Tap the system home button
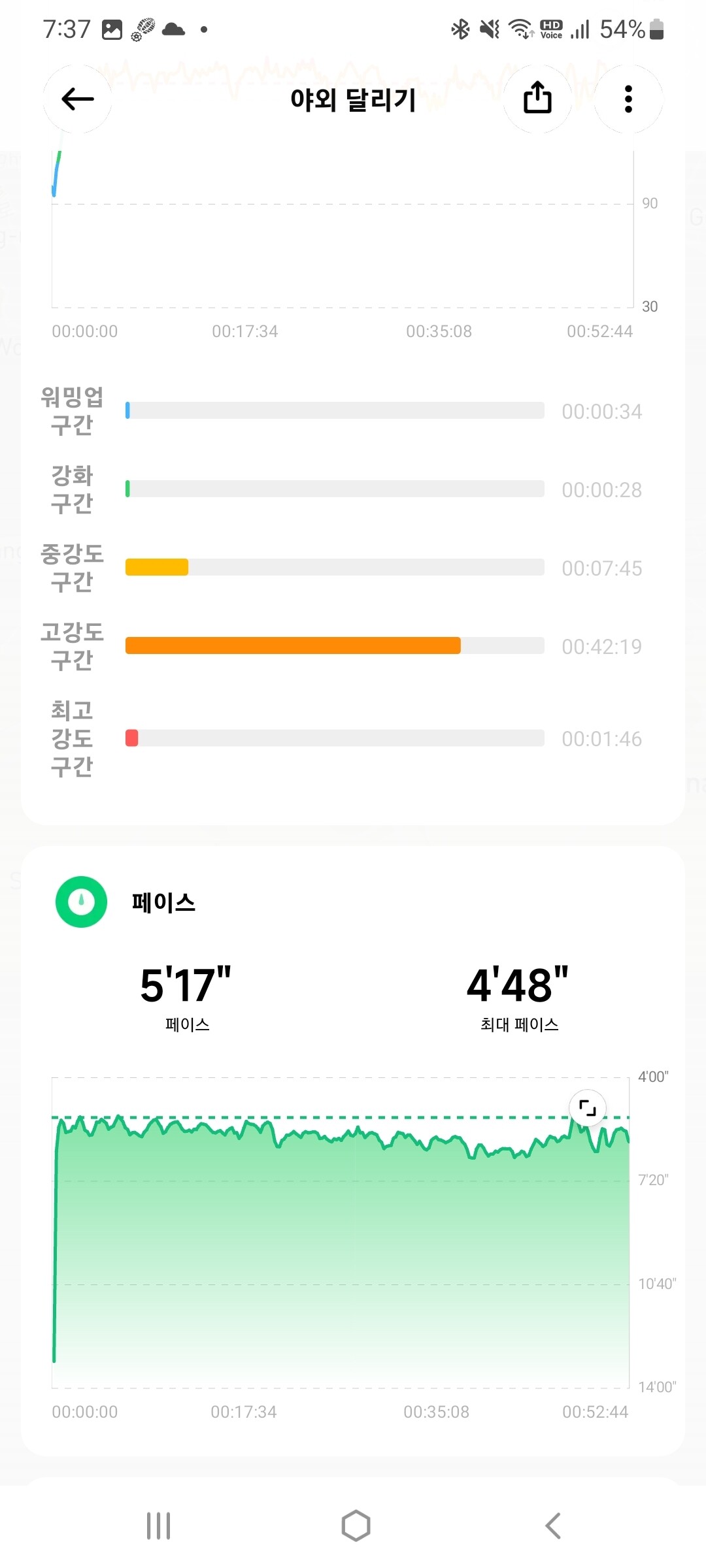706x1568 pixels. [x=356, y=1526]
